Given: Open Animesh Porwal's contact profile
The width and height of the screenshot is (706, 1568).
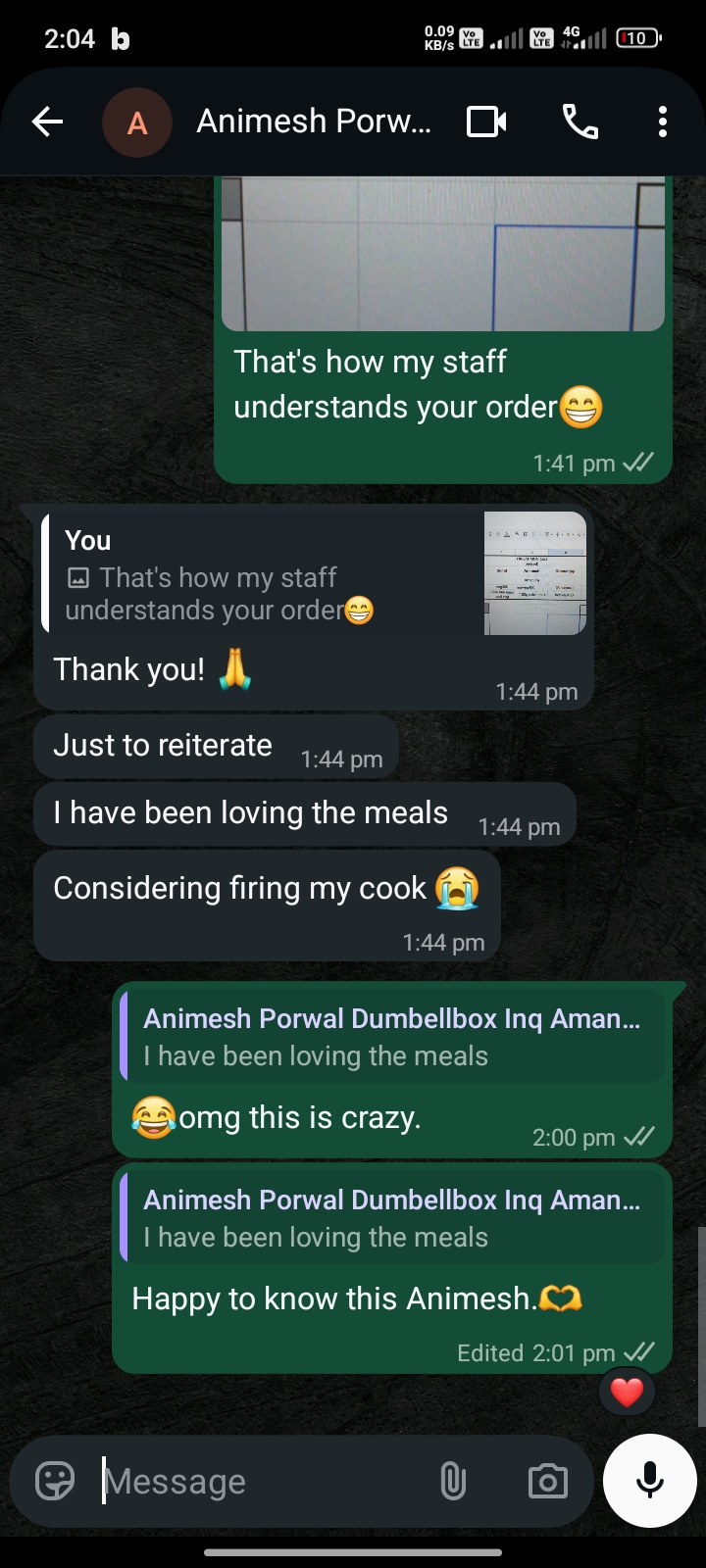Looking at the screenshot, I should pyautogui.click(x=314, y=122).
